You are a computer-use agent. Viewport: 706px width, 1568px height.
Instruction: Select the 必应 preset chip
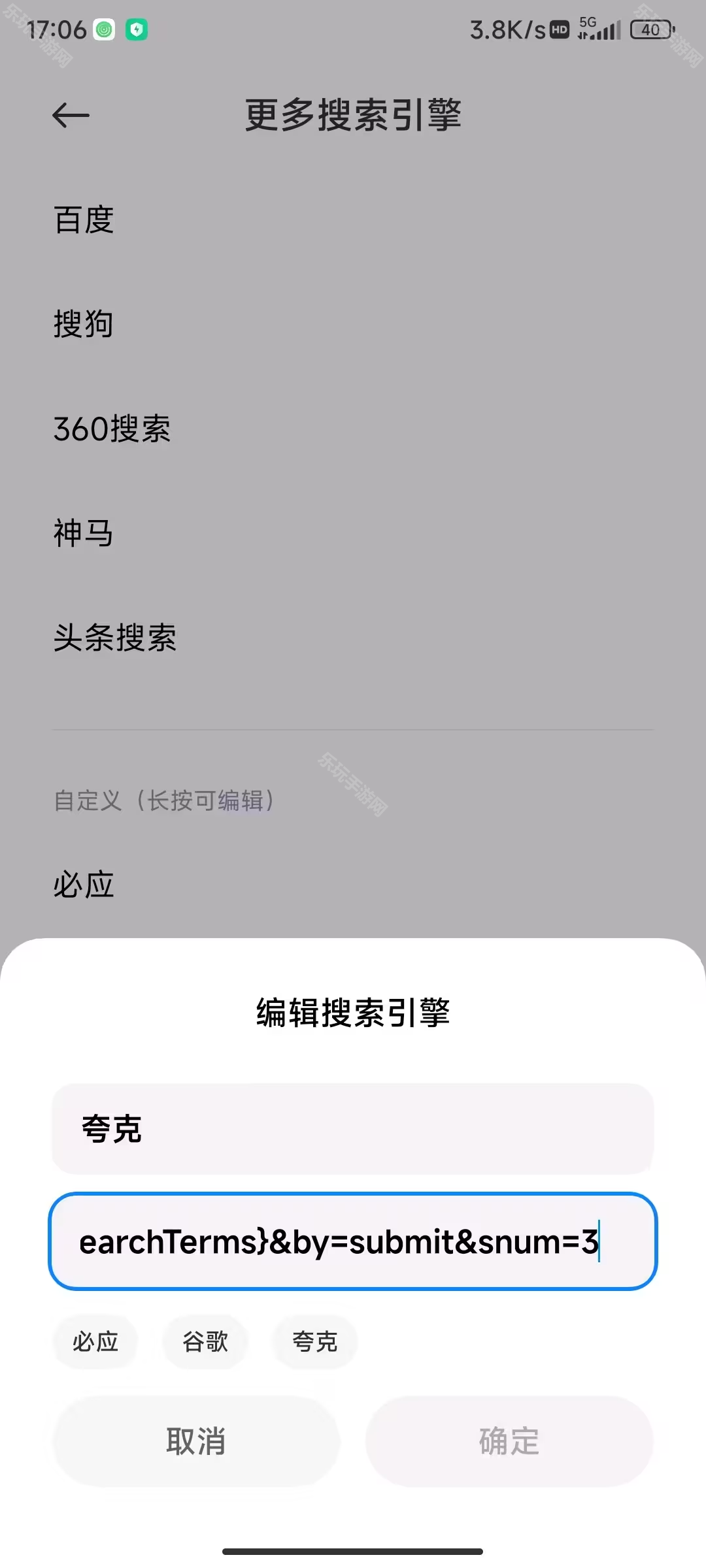pos(95,1342)
